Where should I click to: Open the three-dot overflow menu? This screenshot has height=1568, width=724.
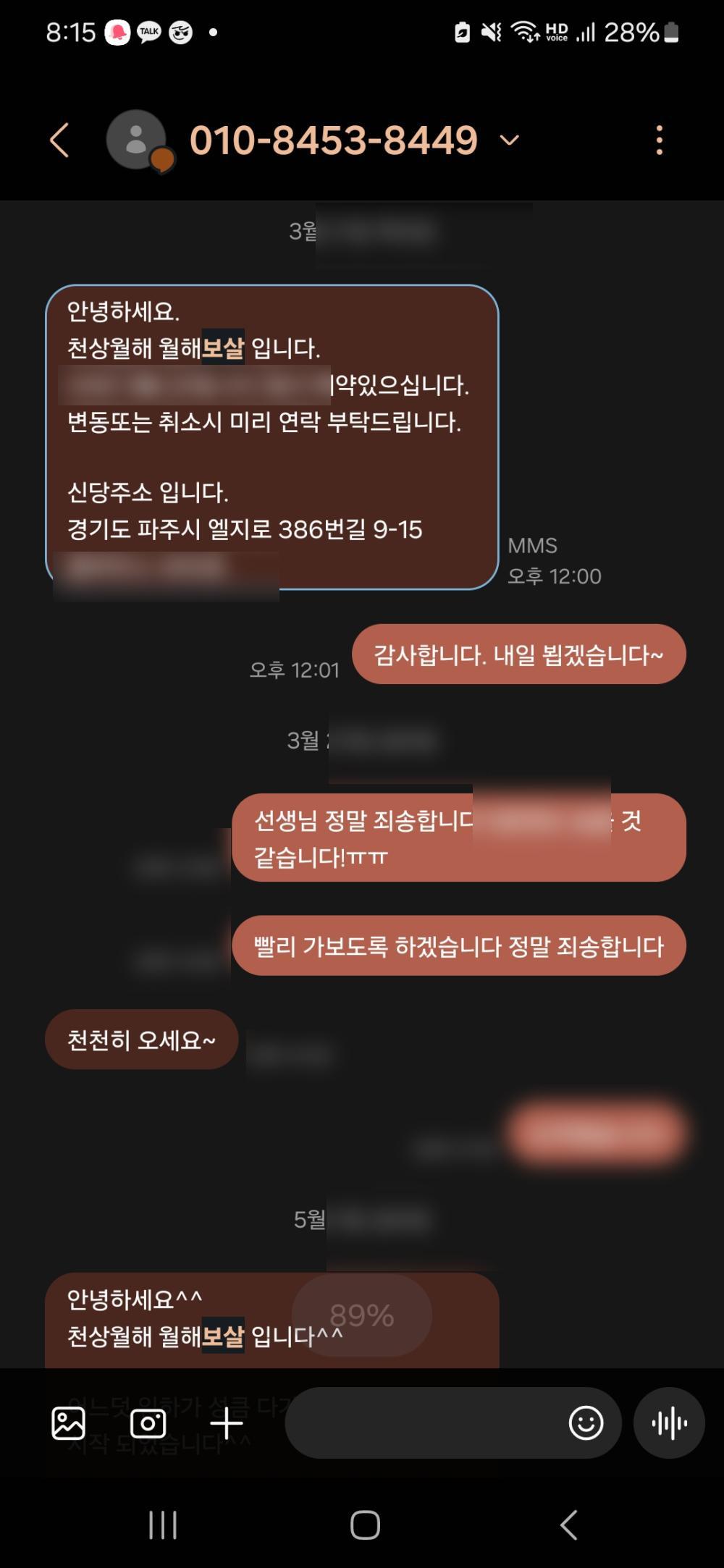coord(659,140)
